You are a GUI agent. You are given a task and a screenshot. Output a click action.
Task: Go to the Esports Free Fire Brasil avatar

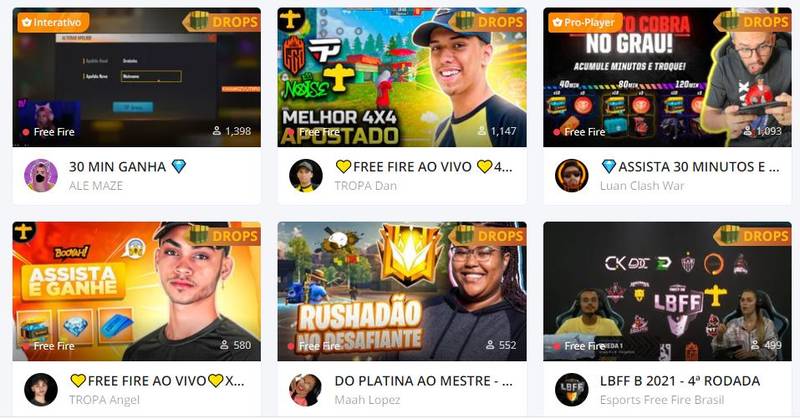pyautogui.click(x=572, y=389)
